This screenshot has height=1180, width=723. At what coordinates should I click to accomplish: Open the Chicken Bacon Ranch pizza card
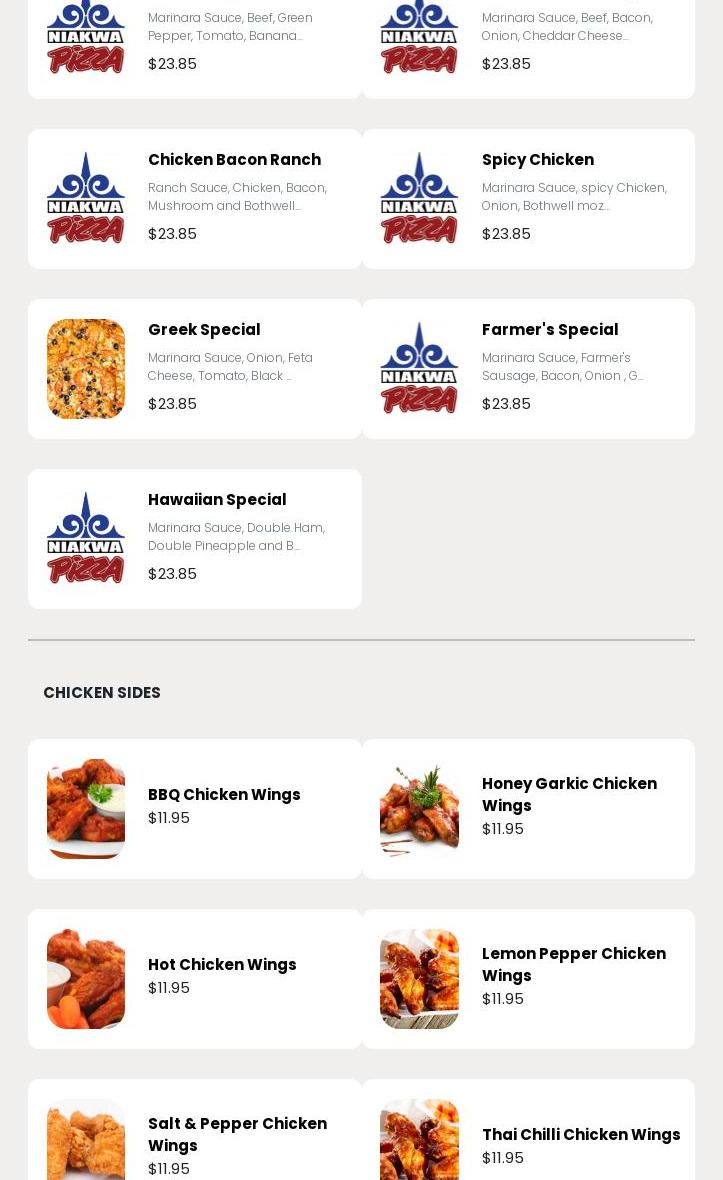pos(195,199)
